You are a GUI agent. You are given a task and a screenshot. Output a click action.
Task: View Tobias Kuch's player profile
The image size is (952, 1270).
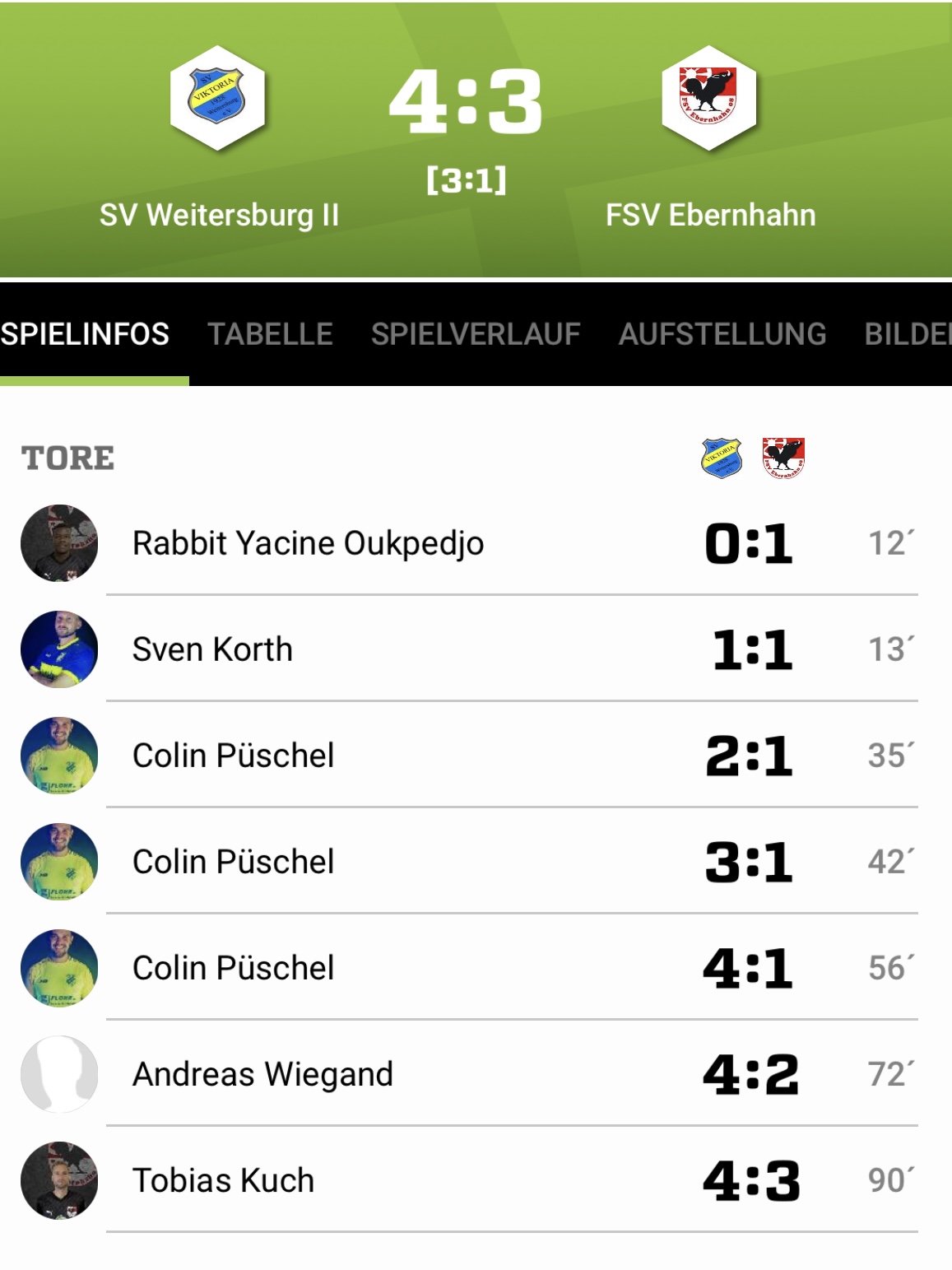pos(223,1180)
